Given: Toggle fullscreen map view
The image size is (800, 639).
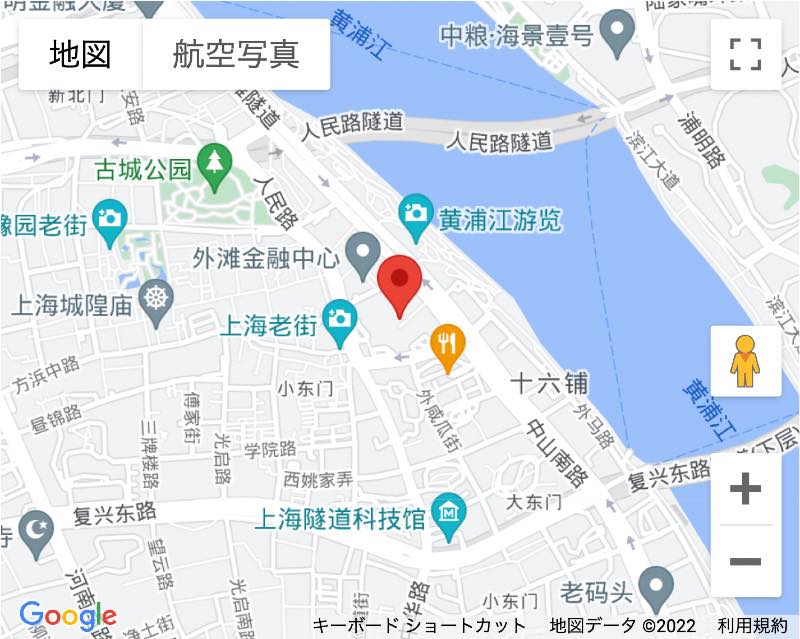Looking at the screenshot, I should coord(745,54).
